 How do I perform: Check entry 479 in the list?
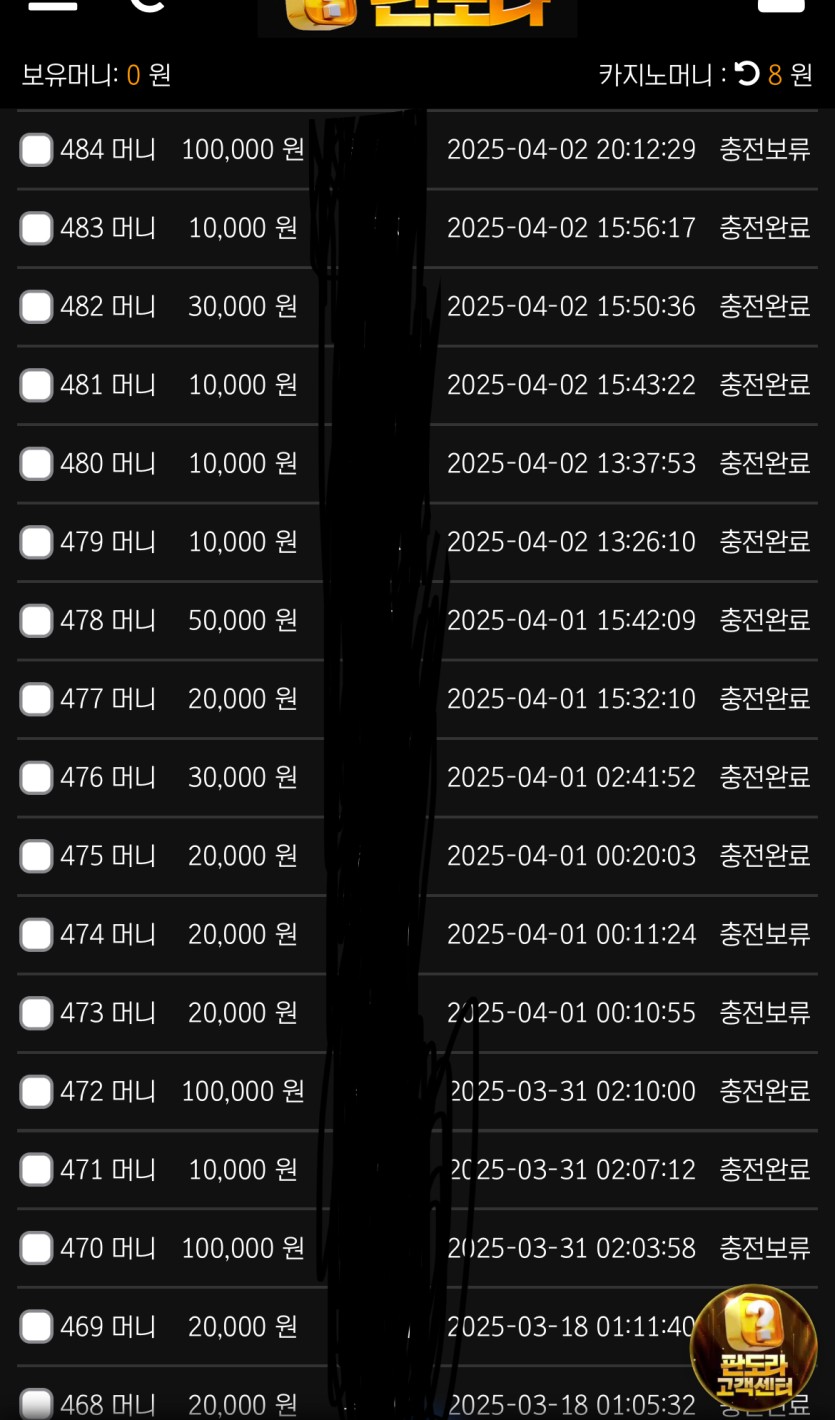[x=36, y=542]
